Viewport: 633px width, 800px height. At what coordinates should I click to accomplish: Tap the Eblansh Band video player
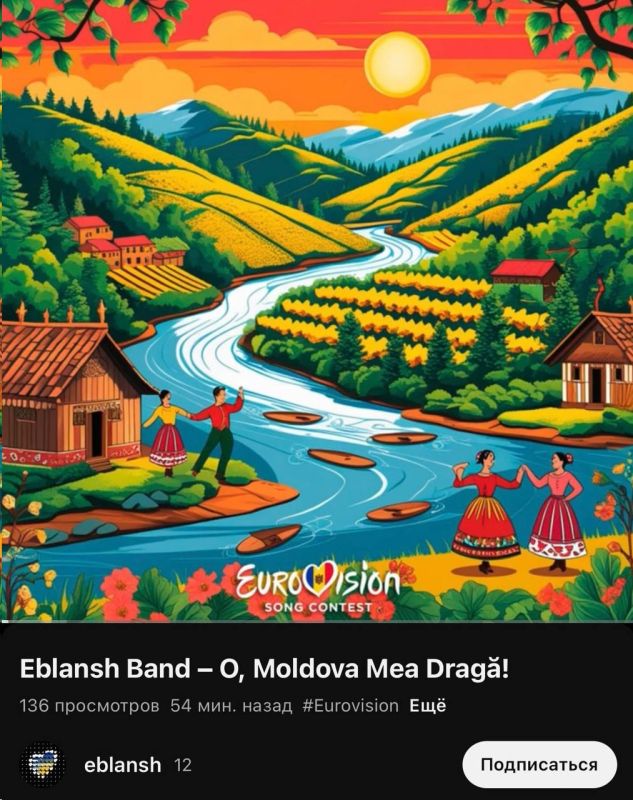(x=316, y=310)
